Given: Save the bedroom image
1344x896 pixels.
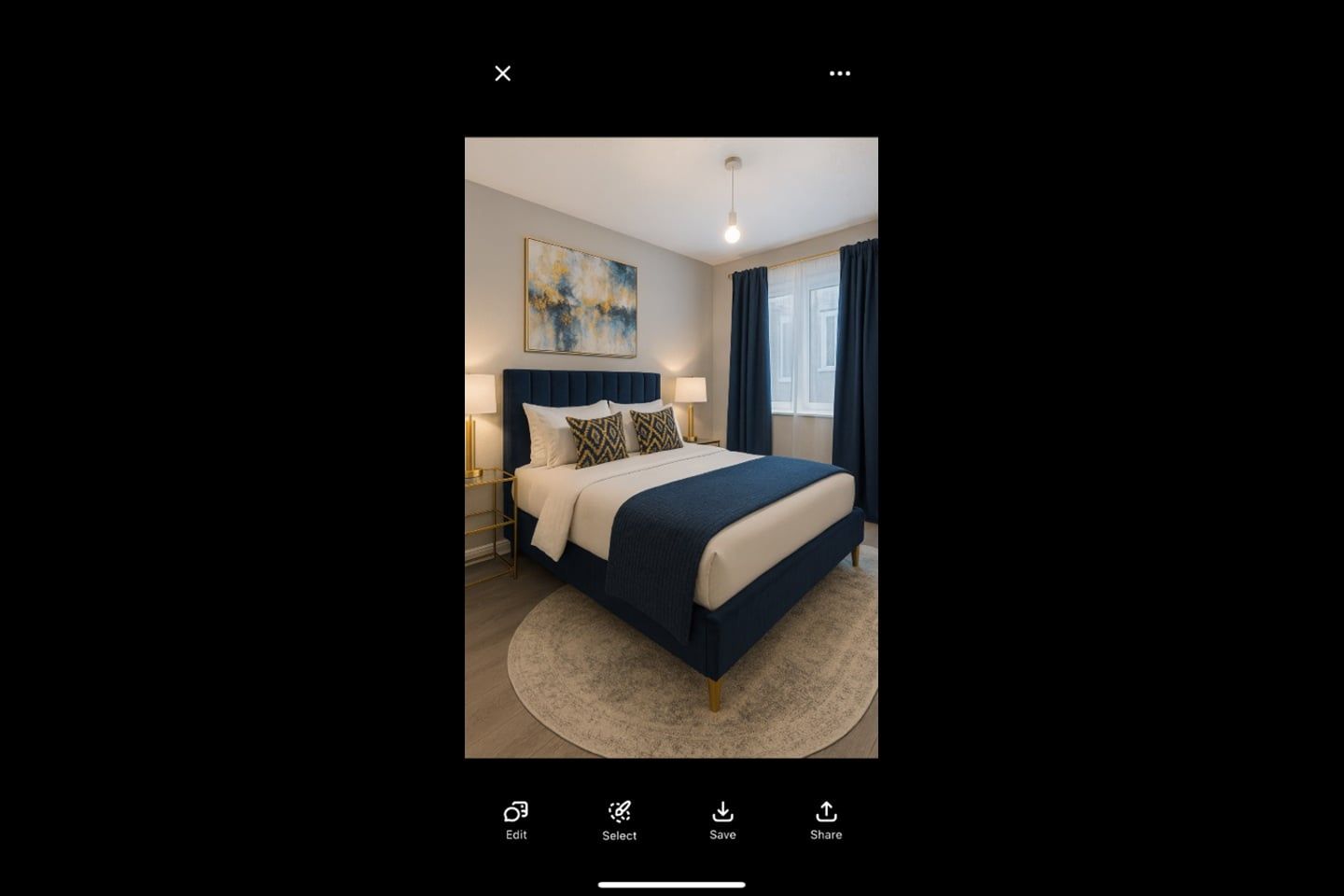Looking at the screenshot, I should (x=722, y=820).
